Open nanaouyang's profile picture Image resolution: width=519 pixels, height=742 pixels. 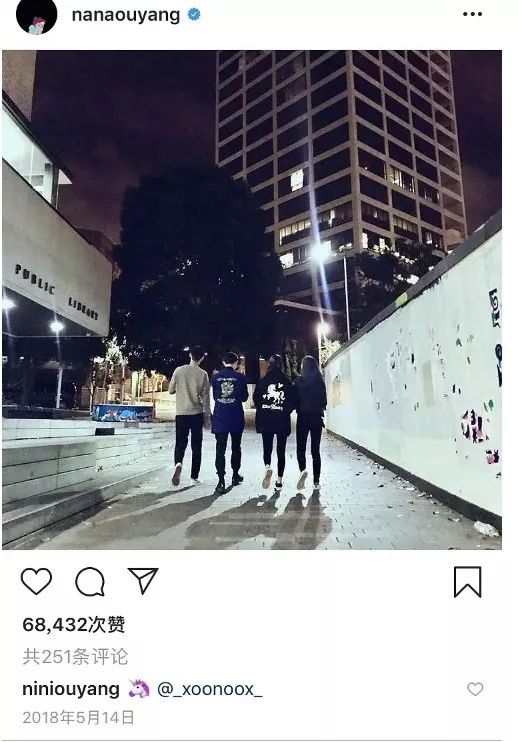click(x=36, y=16)
